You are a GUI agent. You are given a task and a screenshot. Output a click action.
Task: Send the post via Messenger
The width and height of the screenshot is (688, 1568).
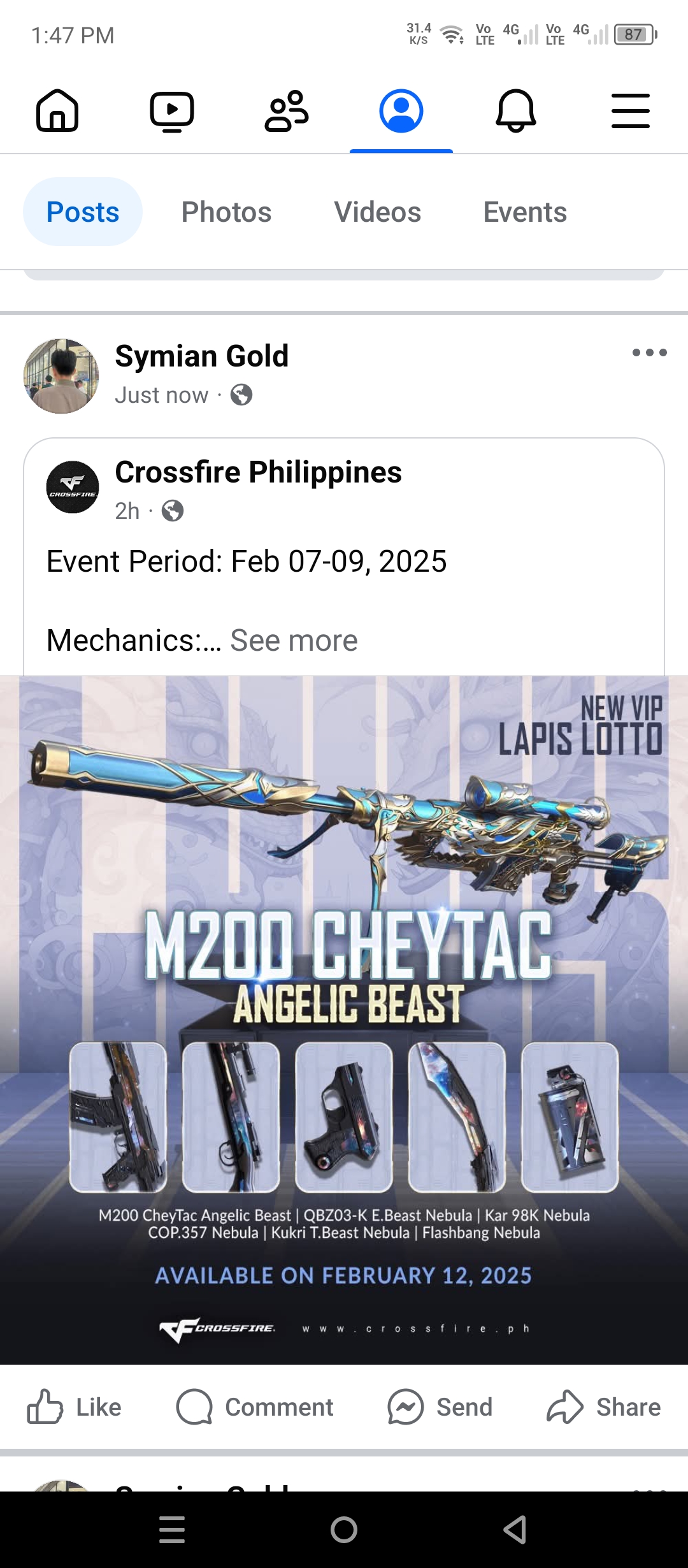tap(441, 1407)
